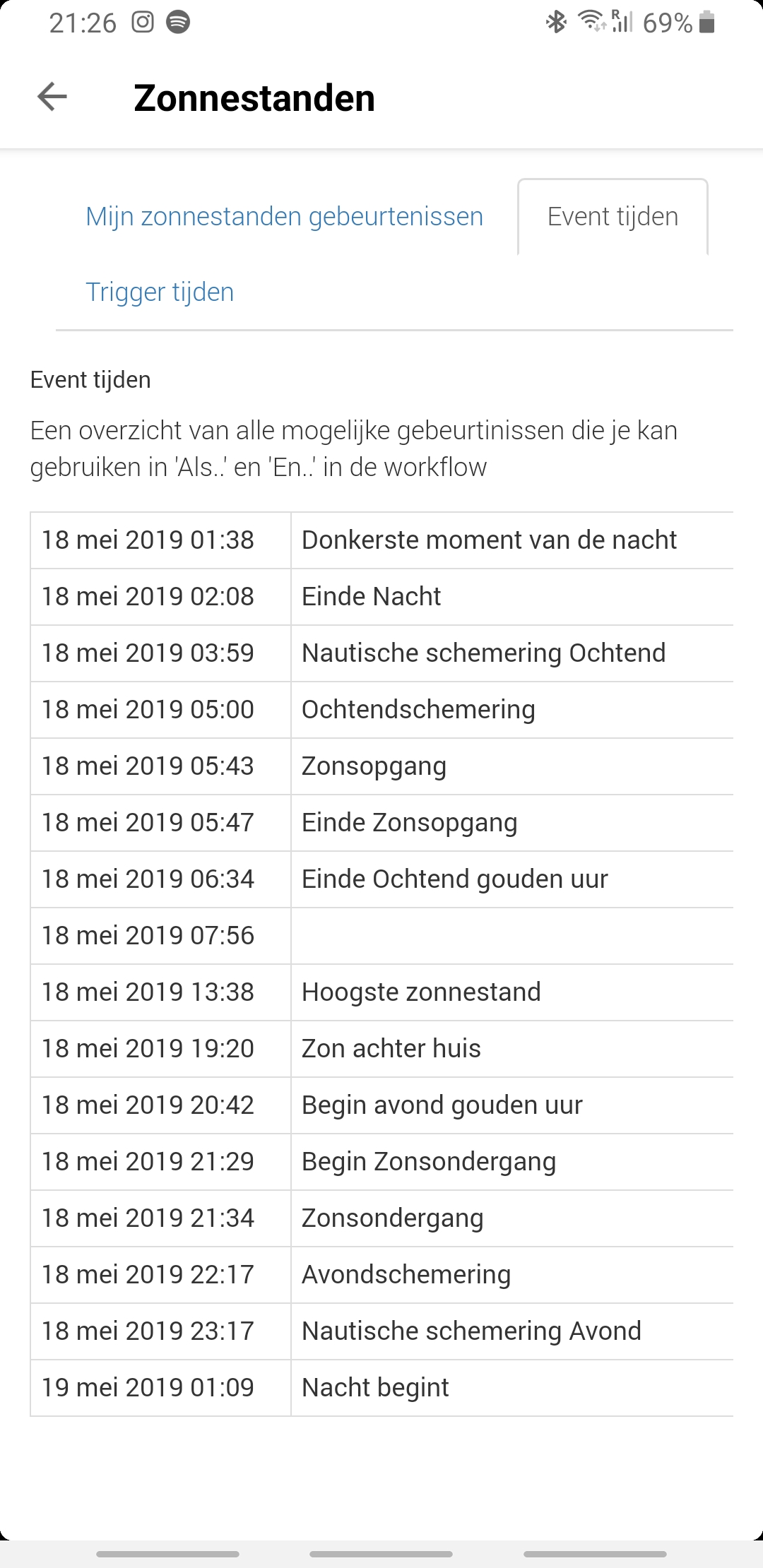Viewport: 763px width, 1568px height.
Task: Open the Trigger tijden tab
Action: [x=160, y=292]
